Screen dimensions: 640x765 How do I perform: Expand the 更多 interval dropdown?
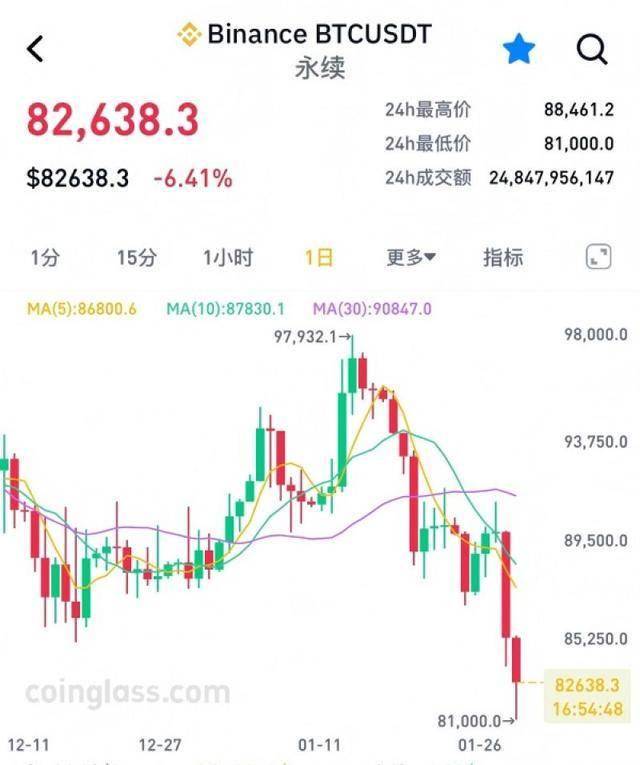coord(411,258)
